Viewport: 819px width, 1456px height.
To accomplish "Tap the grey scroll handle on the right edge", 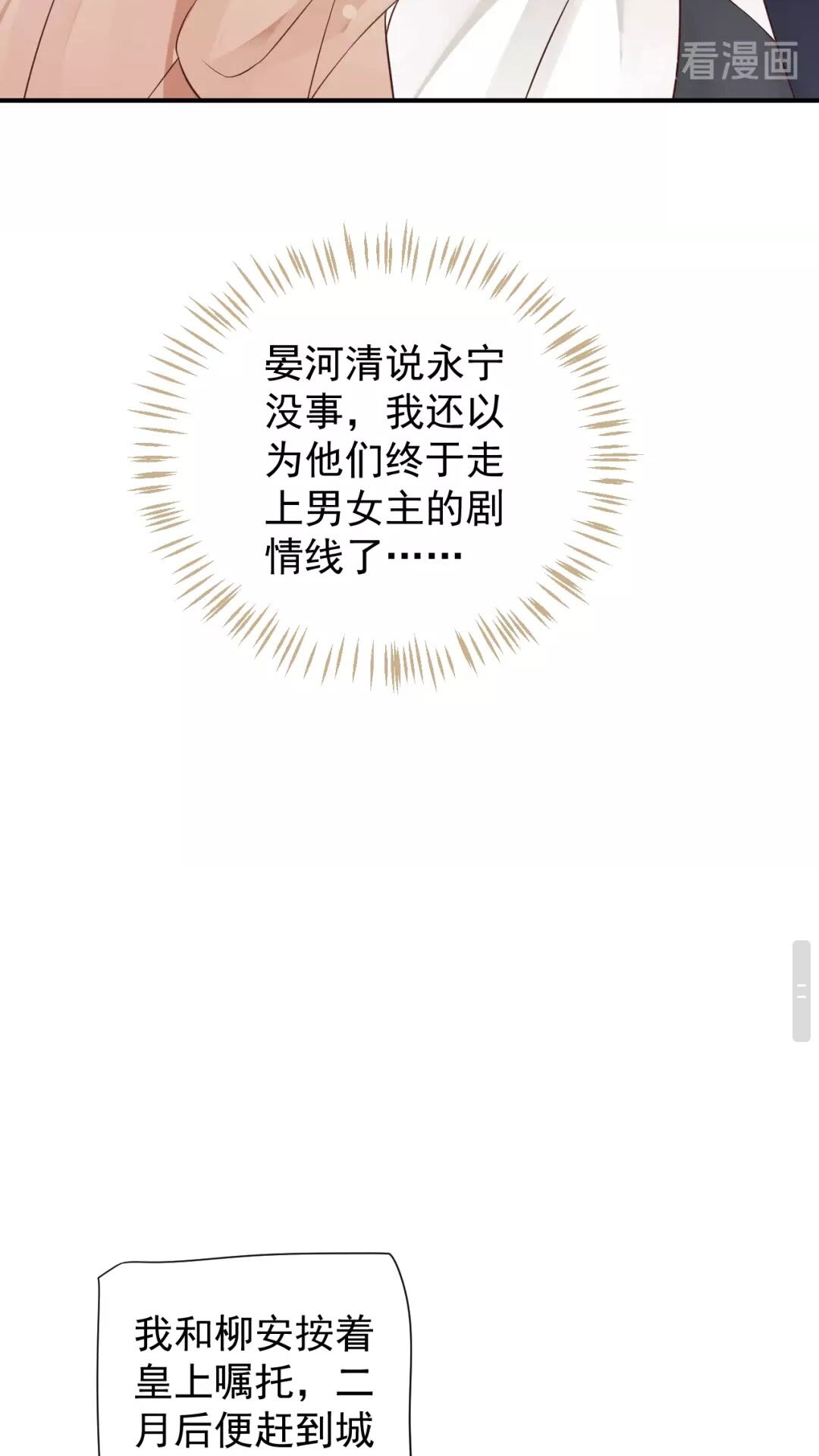I will click(x=802, y=991).
